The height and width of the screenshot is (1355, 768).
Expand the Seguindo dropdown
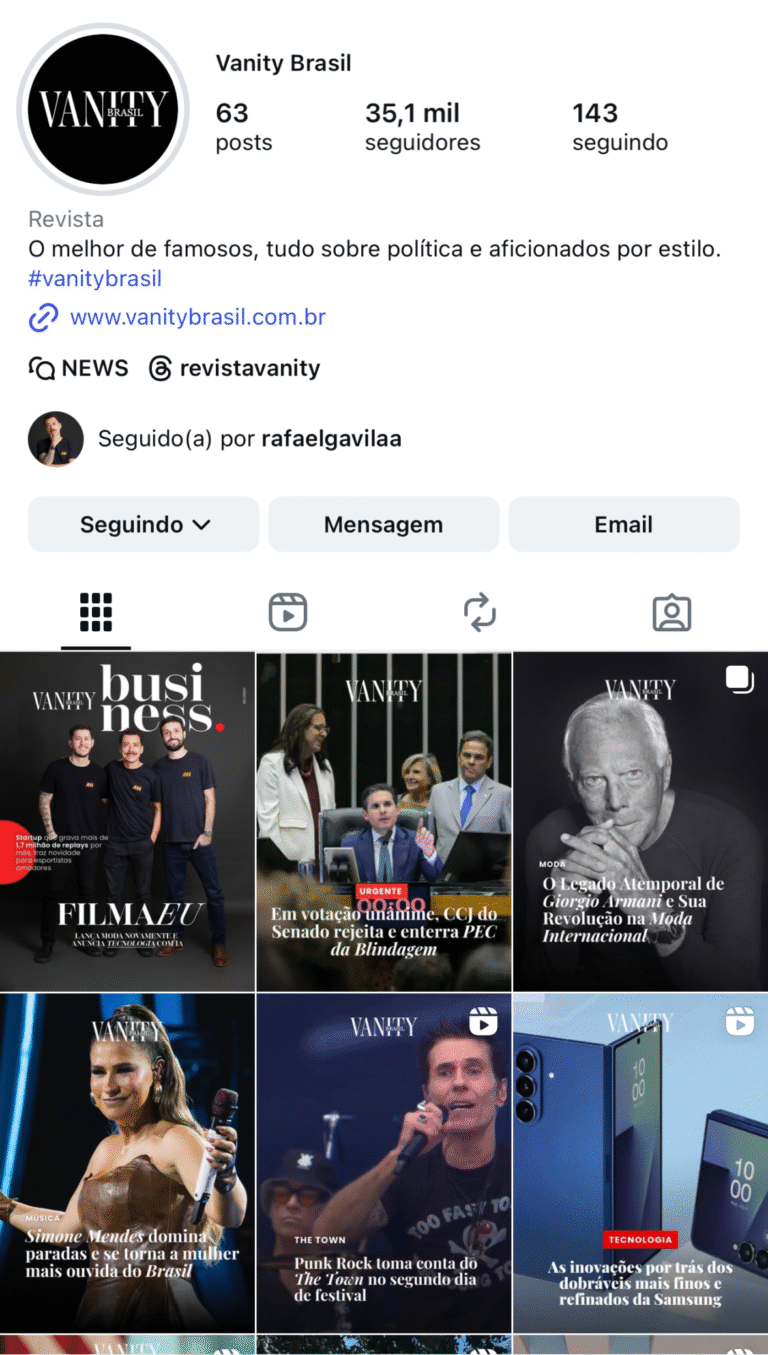pos(143,524)
